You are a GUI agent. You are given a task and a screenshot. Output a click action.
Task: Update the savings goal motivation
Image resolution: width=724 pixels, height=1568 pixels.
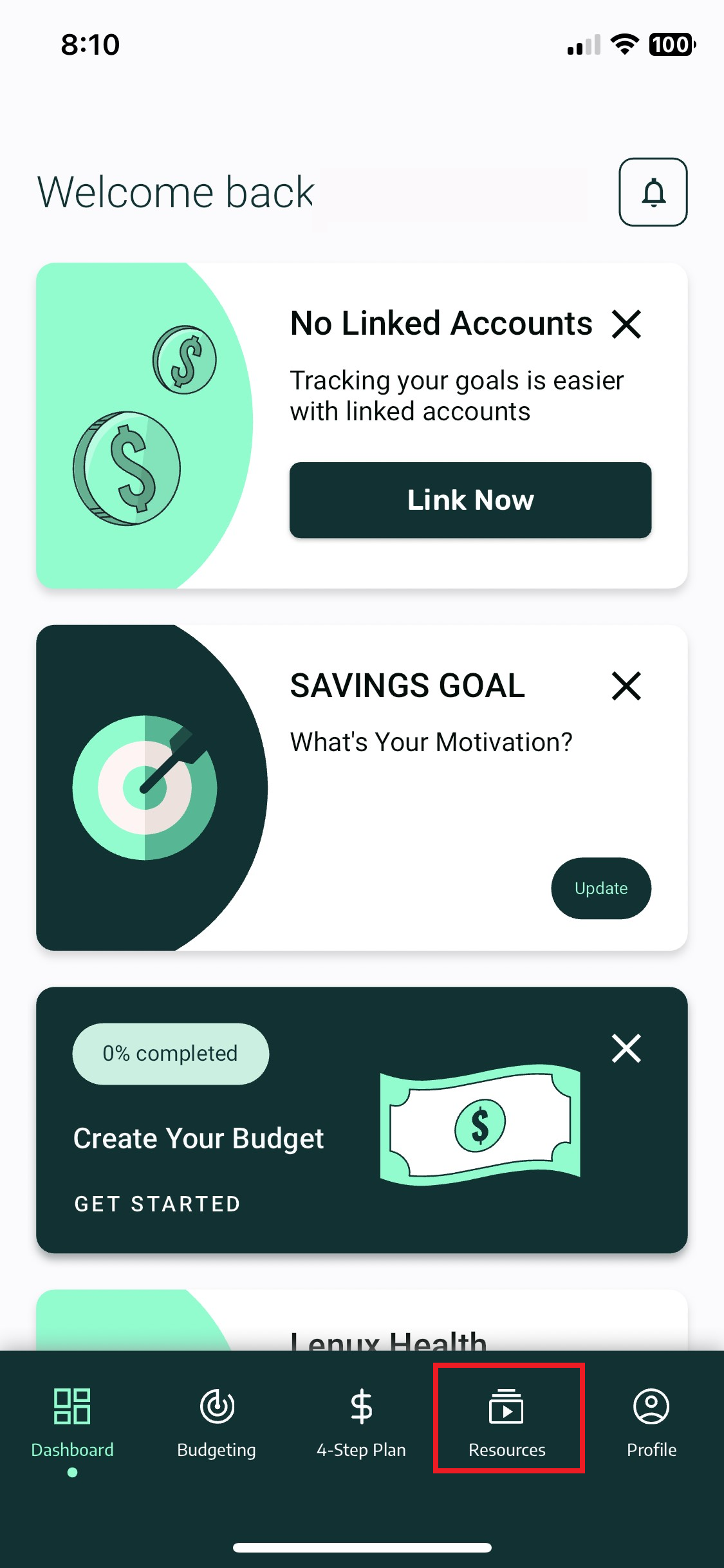(600, 888)
